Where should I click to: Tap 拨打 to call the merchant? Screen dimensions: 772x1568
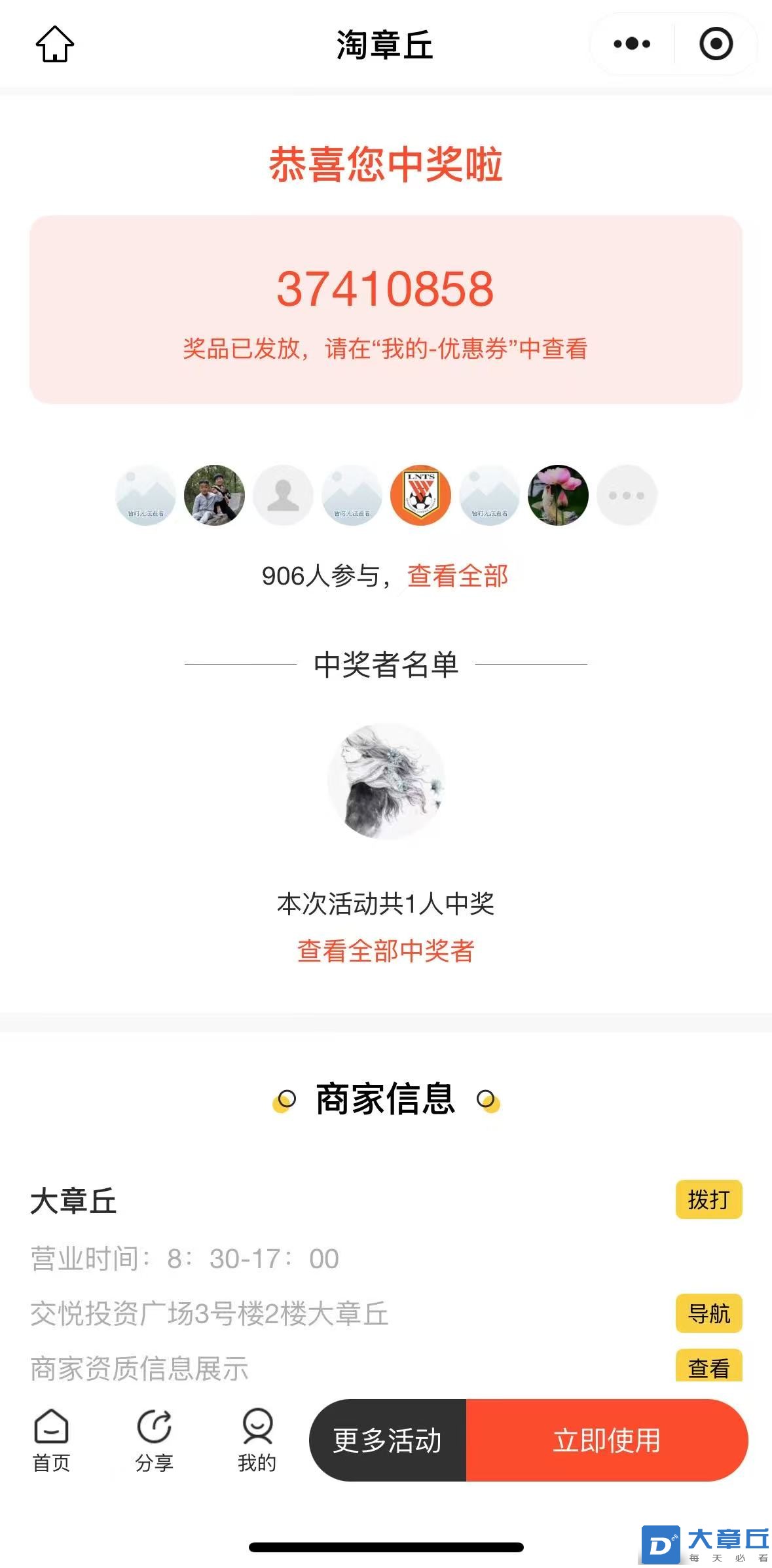(x=708, y=1199)
